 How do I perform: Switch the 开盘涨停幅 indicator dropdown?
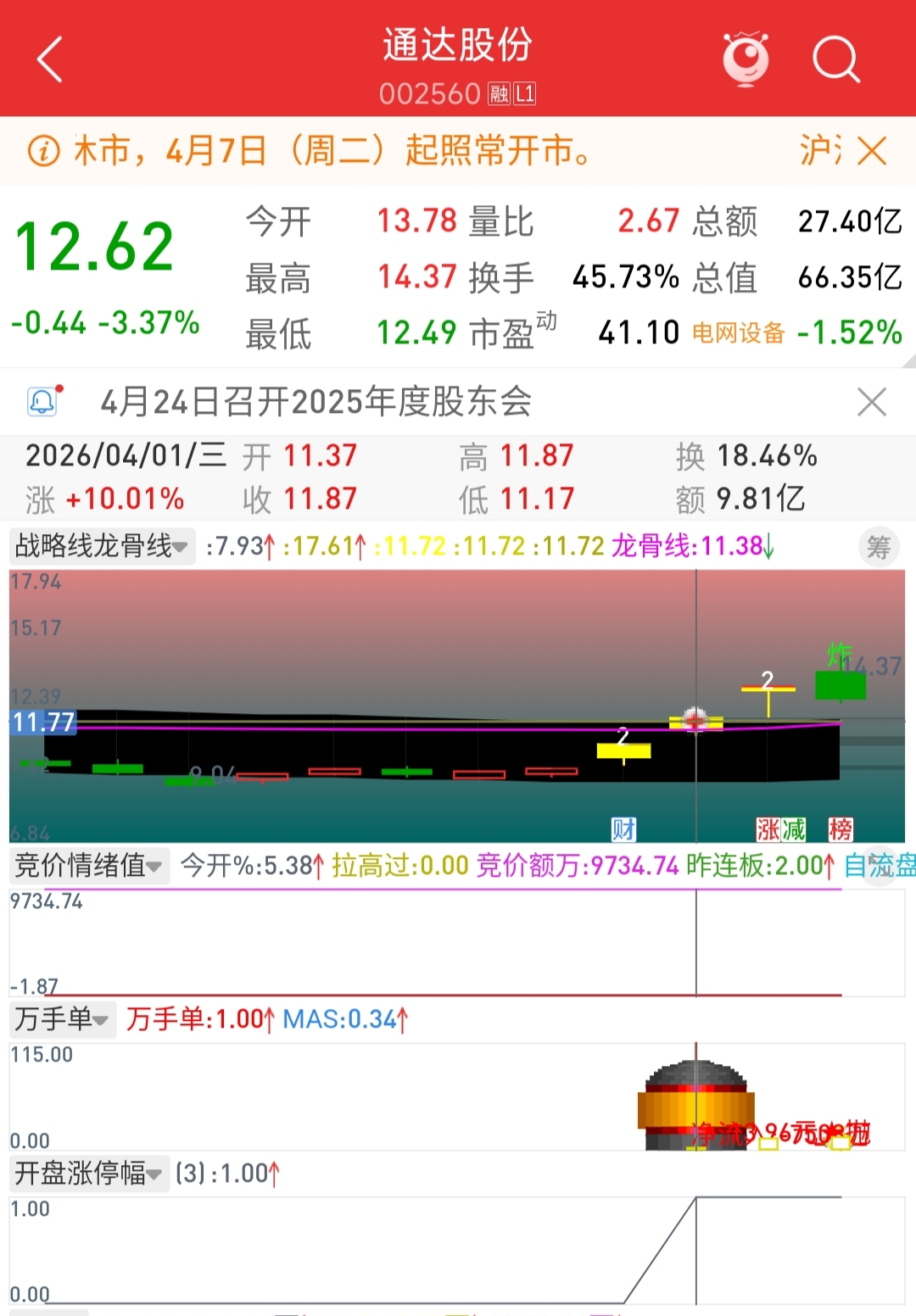point(88,1174)
